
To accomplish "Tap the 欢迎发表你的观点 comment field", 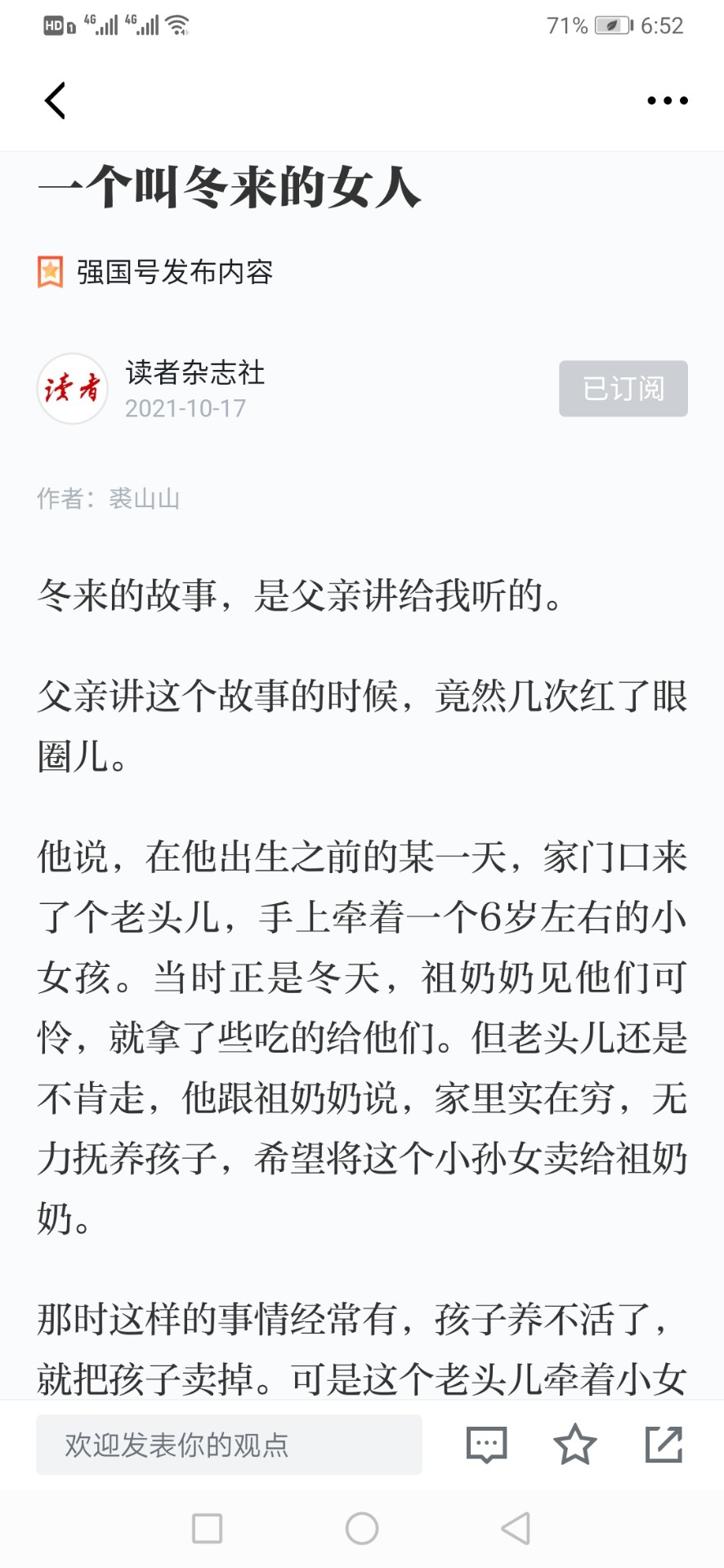I will [x=229, y=1445].
